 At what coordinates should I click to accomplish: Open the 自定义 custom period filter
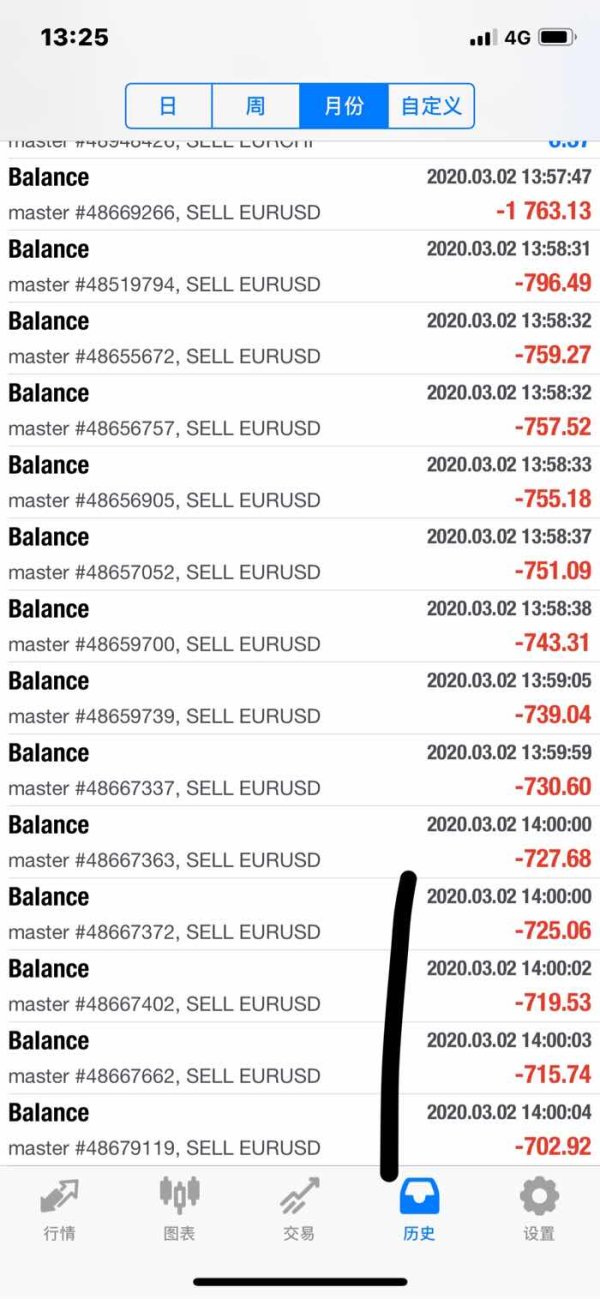(x=431, y=106)
